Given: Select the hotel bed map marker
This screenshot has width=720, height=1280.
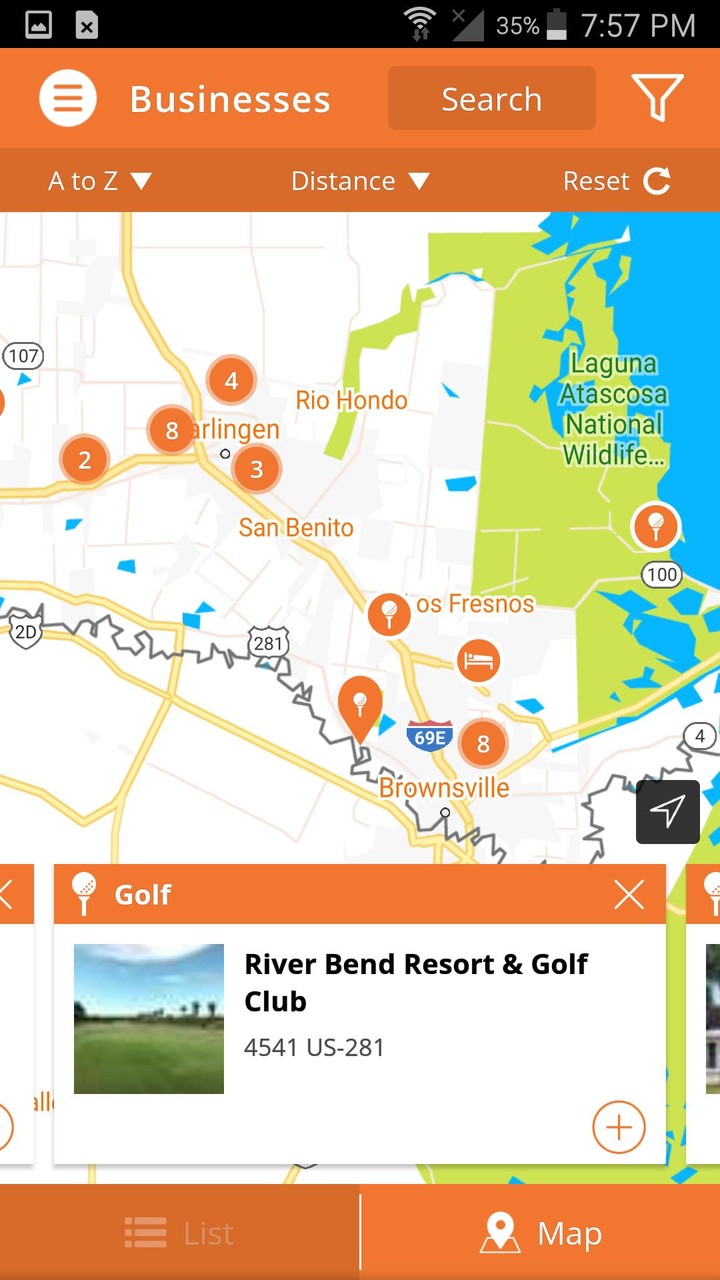Looking at the screenshot, I should (479, 661).
